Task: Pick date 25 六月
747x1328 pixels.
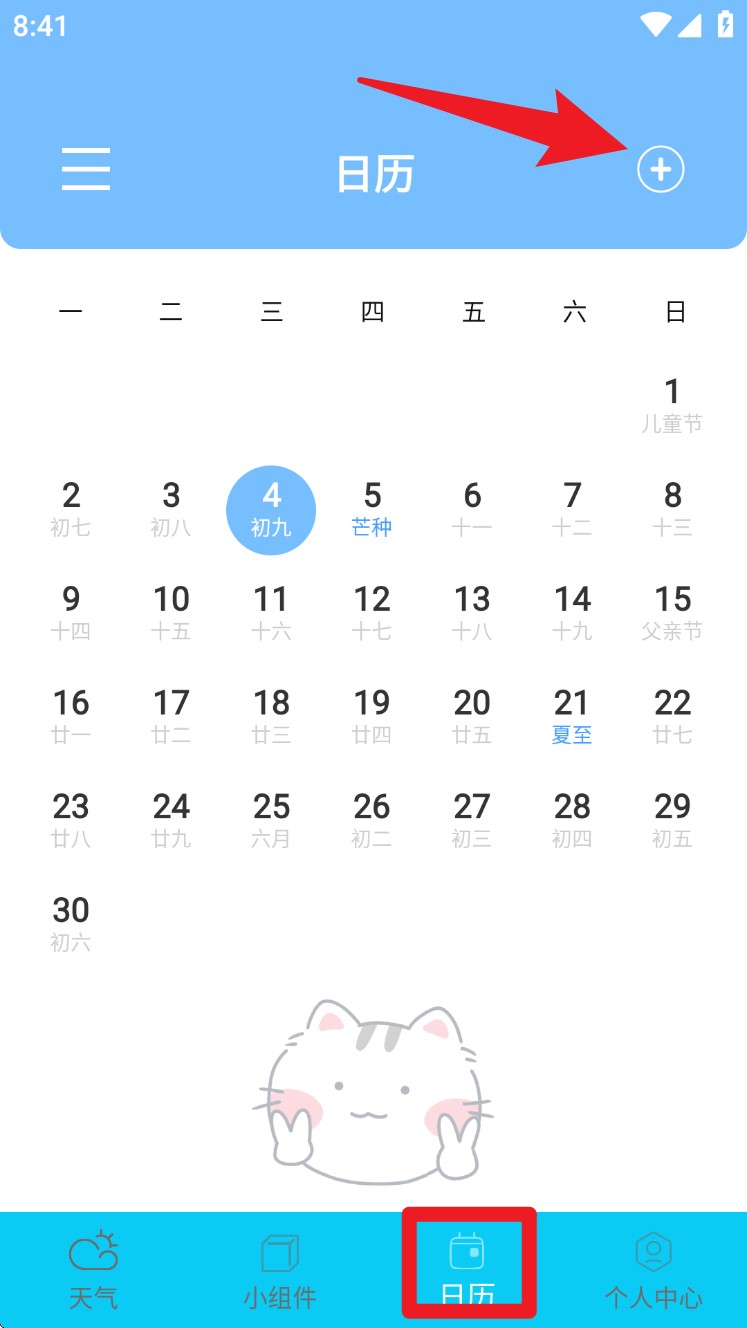Action: tap(271, 820)
